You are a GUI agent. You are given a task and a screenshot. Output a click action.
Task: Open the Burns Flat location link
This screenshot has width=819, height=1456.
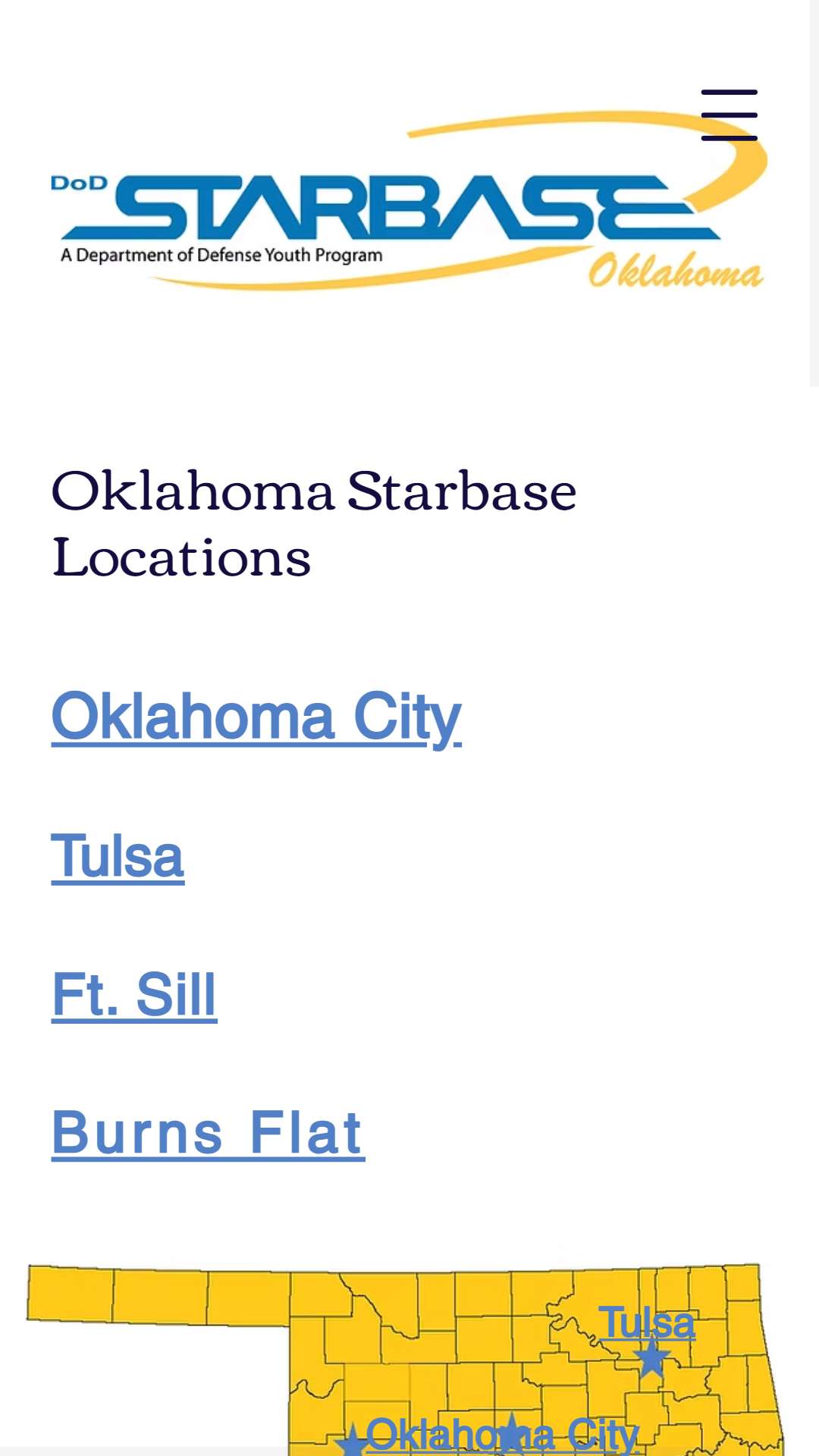pos(208,1133)
